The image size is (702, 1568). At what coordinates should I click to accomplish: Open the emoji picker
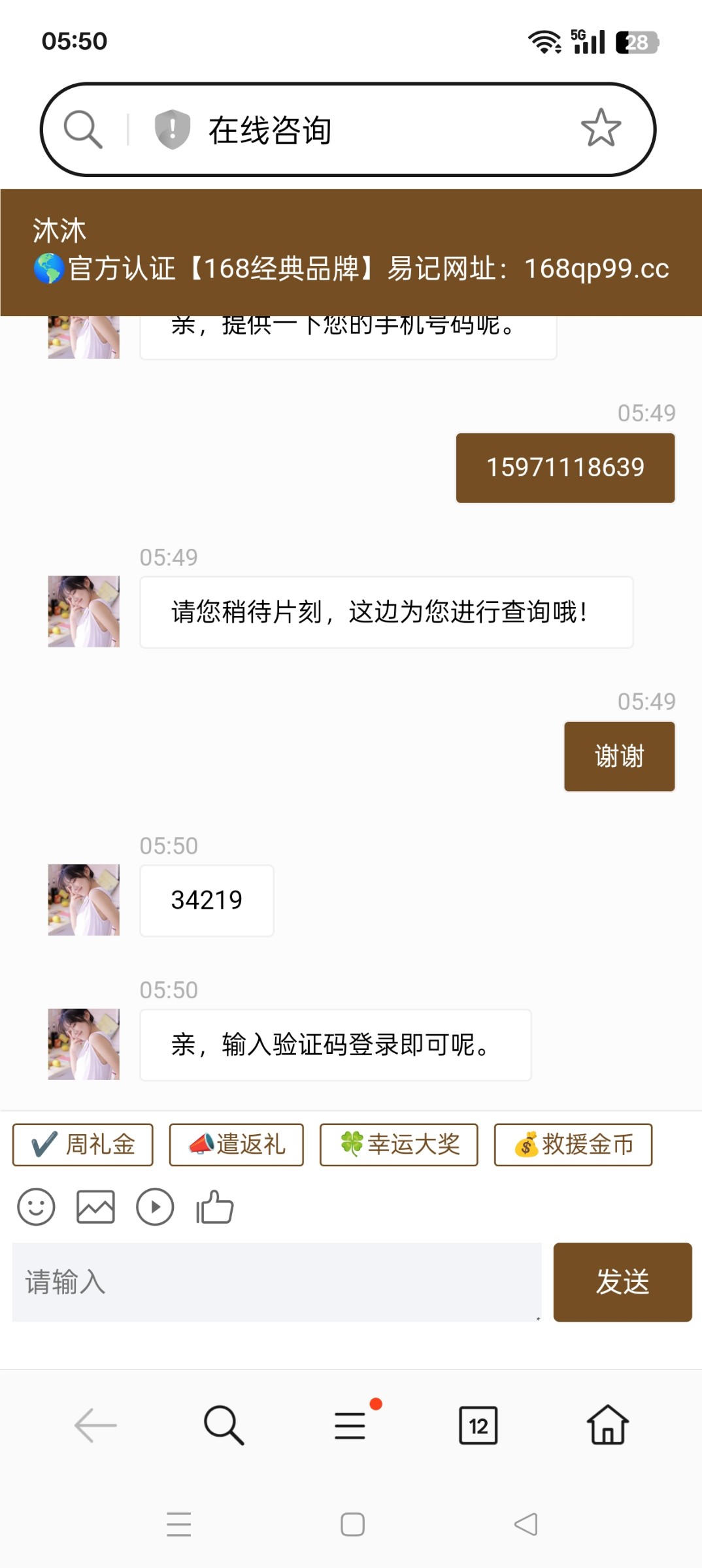click(x=36, y=1207)
